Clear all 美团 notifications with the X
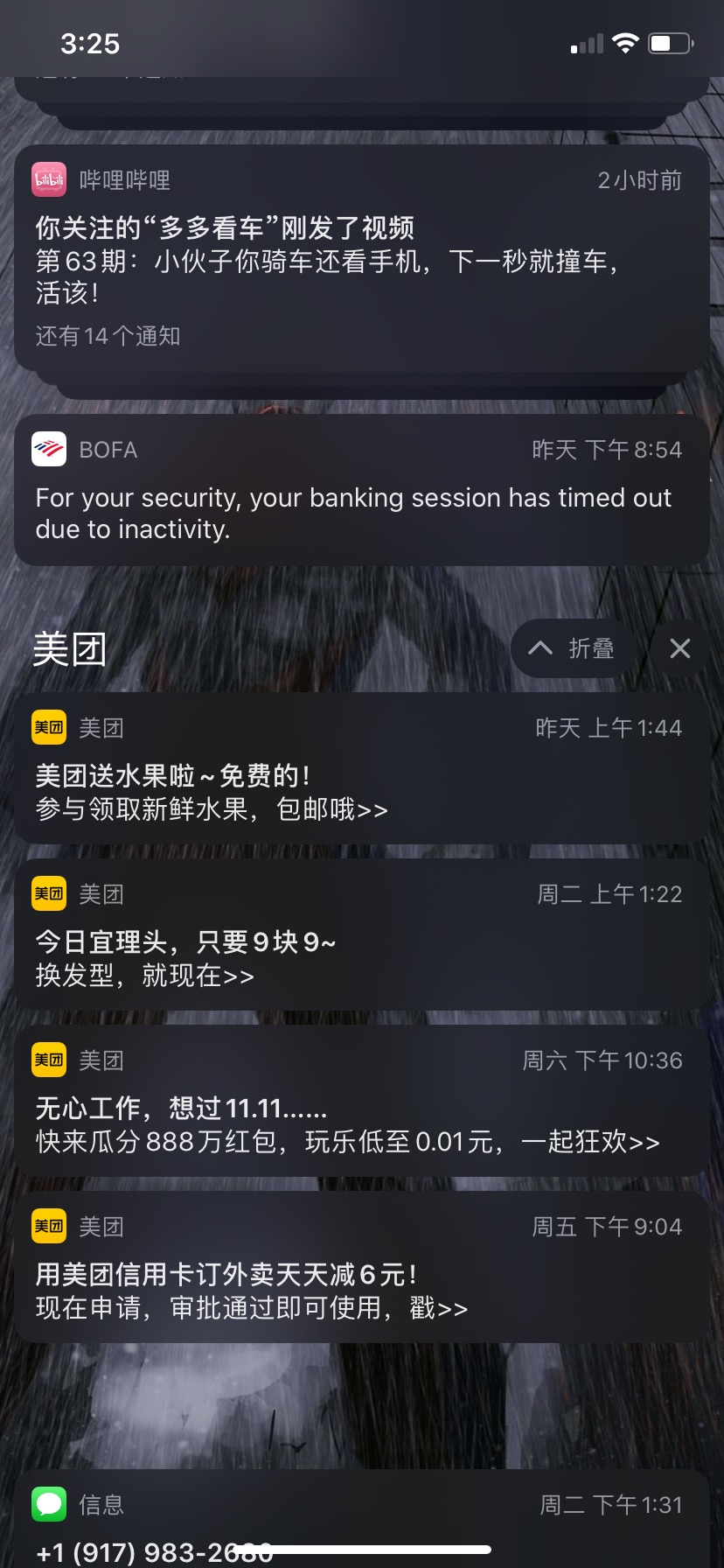 click(x=679, y=648)
